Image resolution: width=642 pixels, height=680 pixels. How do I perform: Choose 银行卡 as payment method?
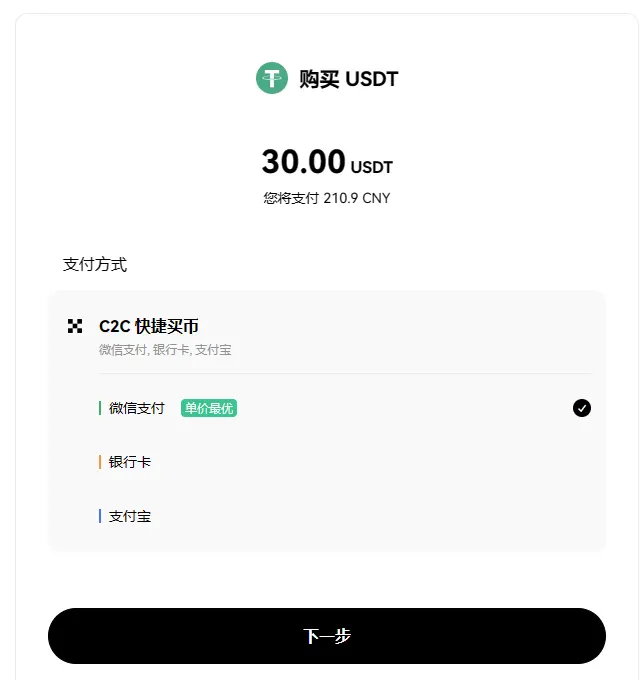(345, 462)
